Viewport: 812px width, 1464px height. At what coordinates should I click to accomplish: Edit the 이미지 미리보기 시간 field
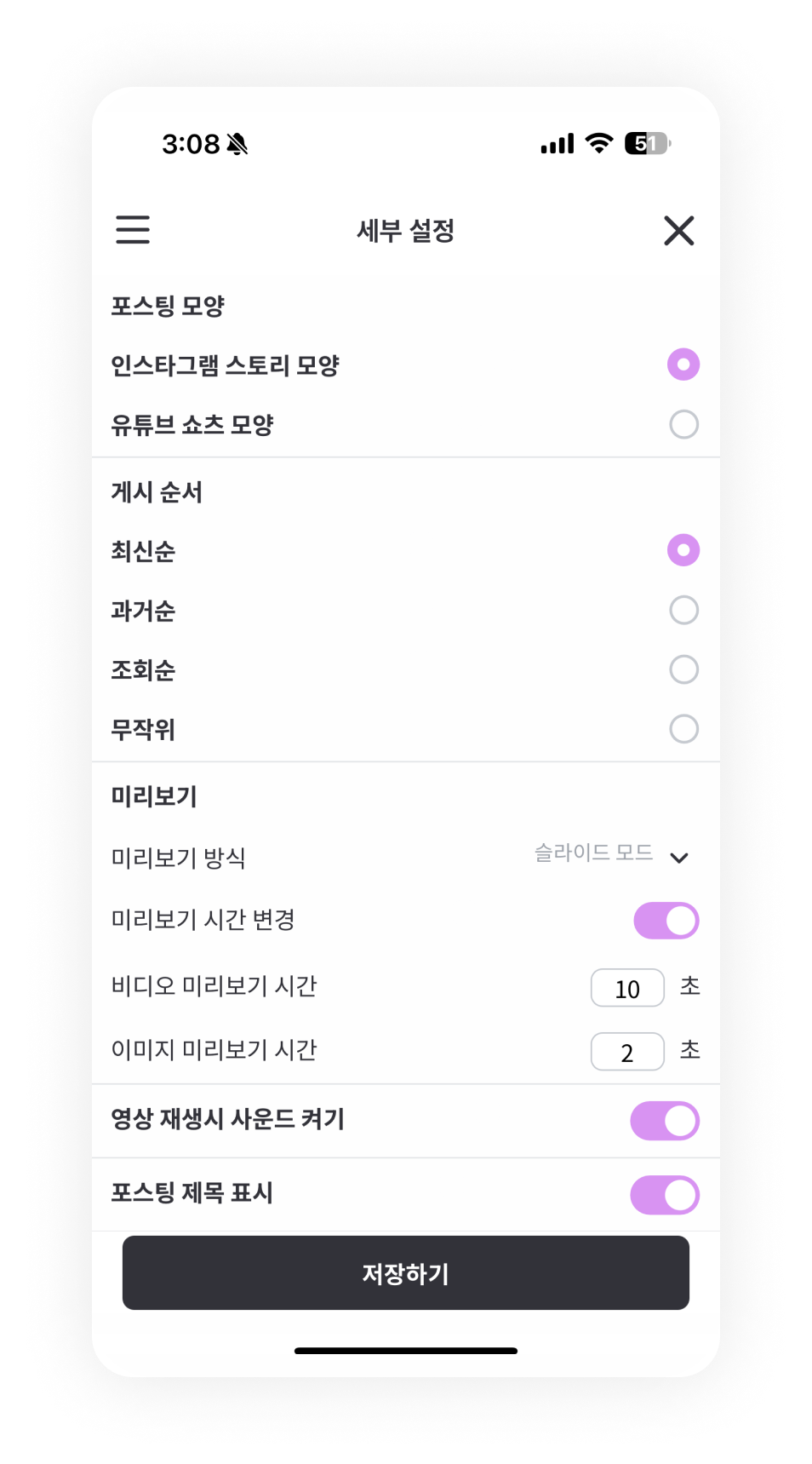pos(627,1052)
